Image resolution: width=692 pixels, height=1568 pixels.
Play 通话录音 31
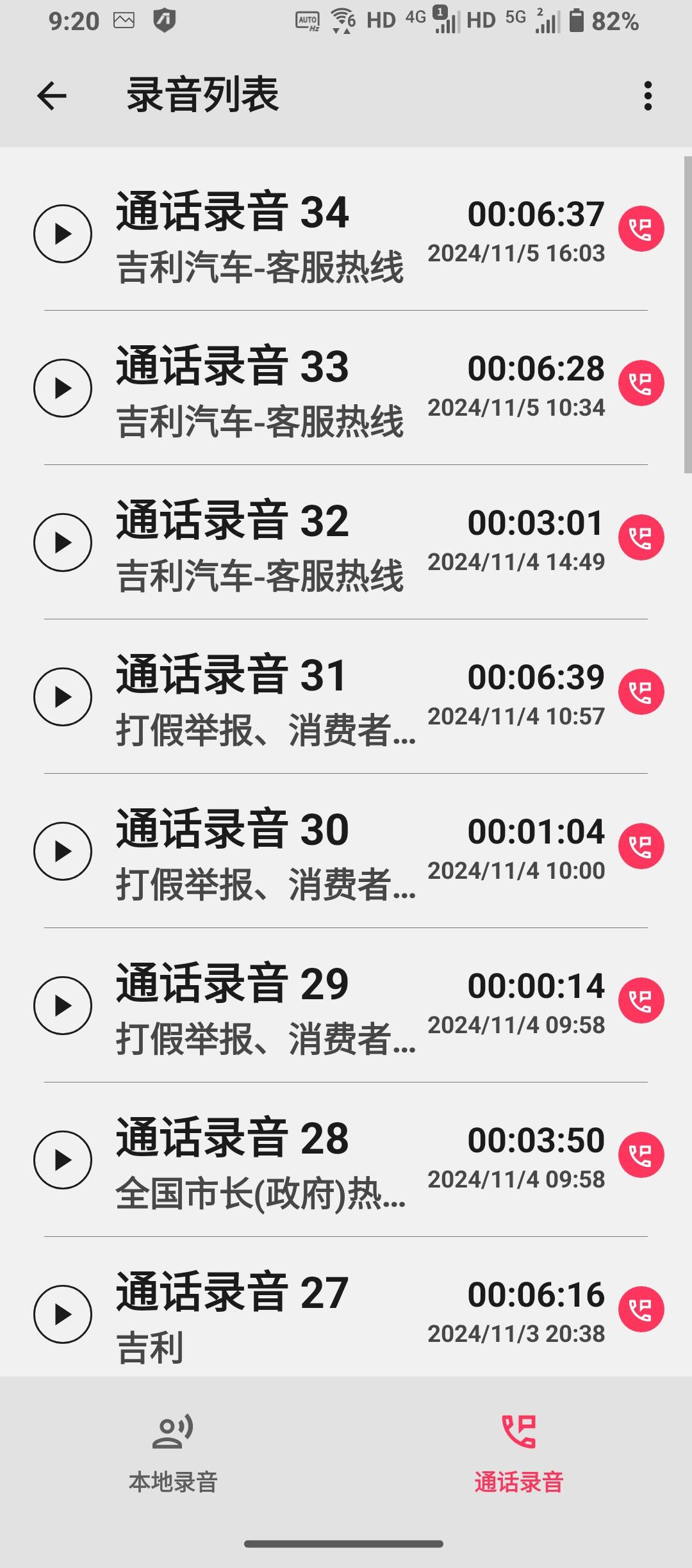tap(63, 697)
